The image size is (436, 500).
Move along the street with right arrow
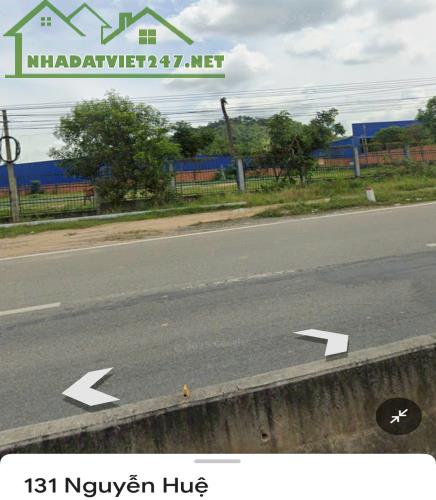[323, 342]
